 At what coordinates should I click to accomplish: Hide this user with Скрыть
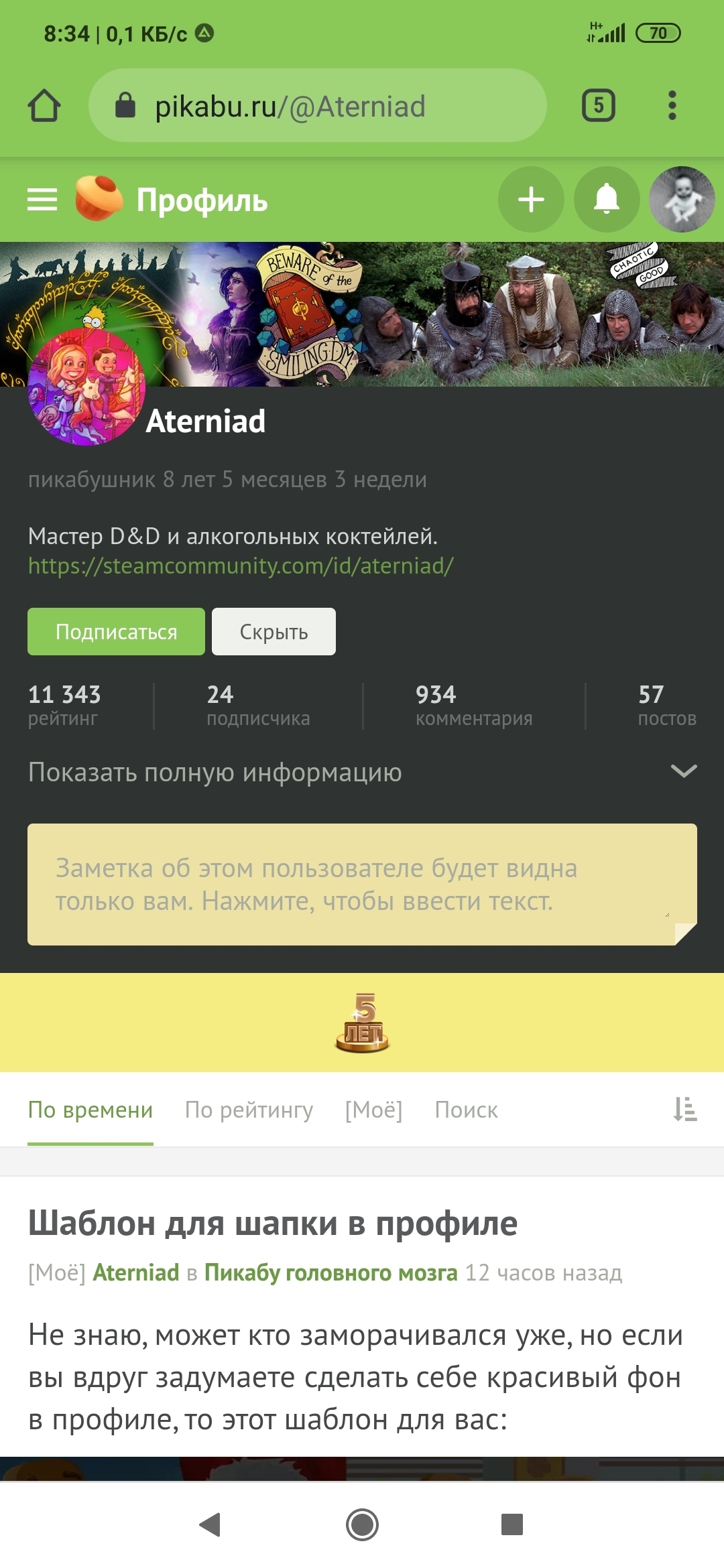coord(274,632)
